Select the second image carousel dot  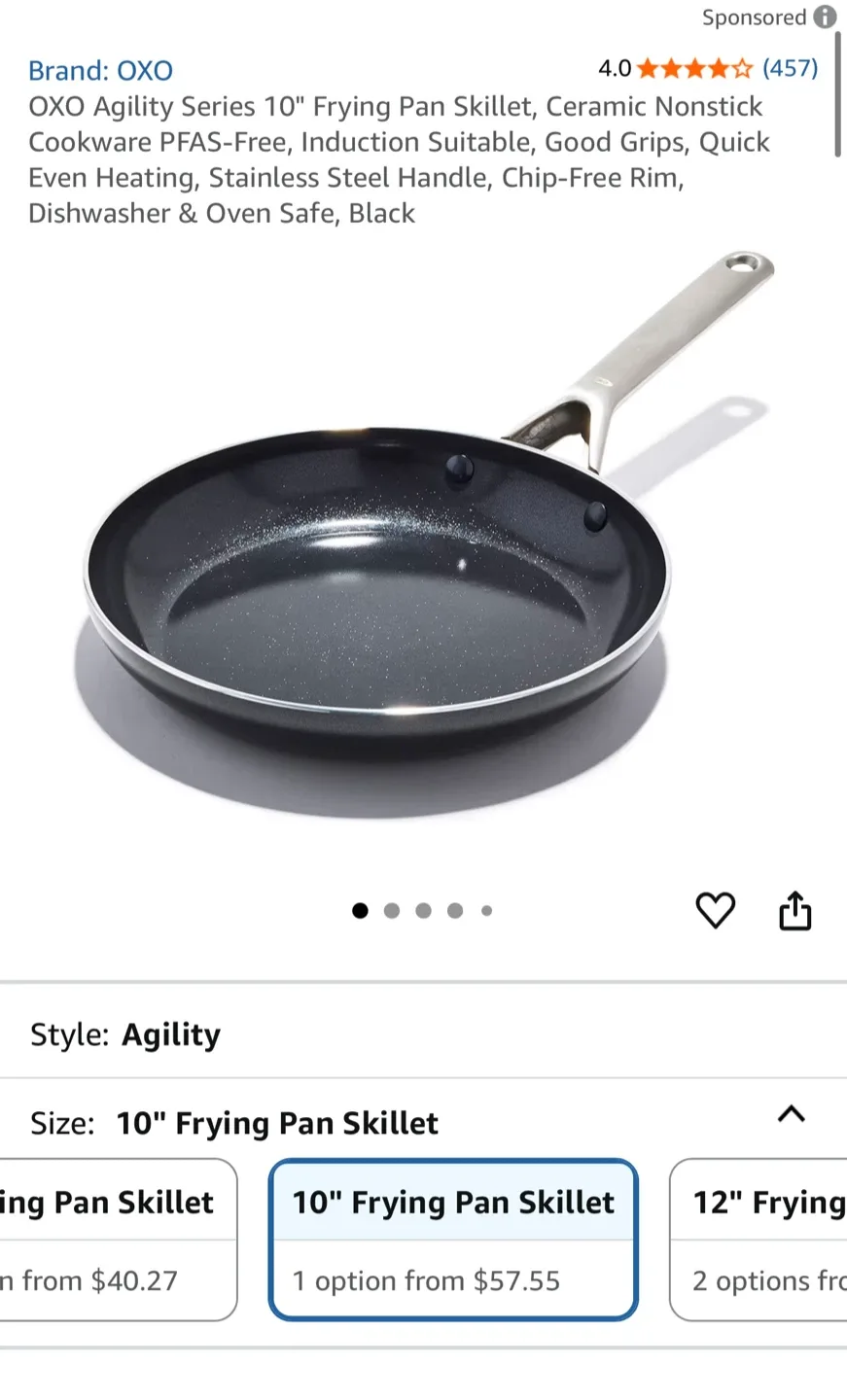(392, 910)
